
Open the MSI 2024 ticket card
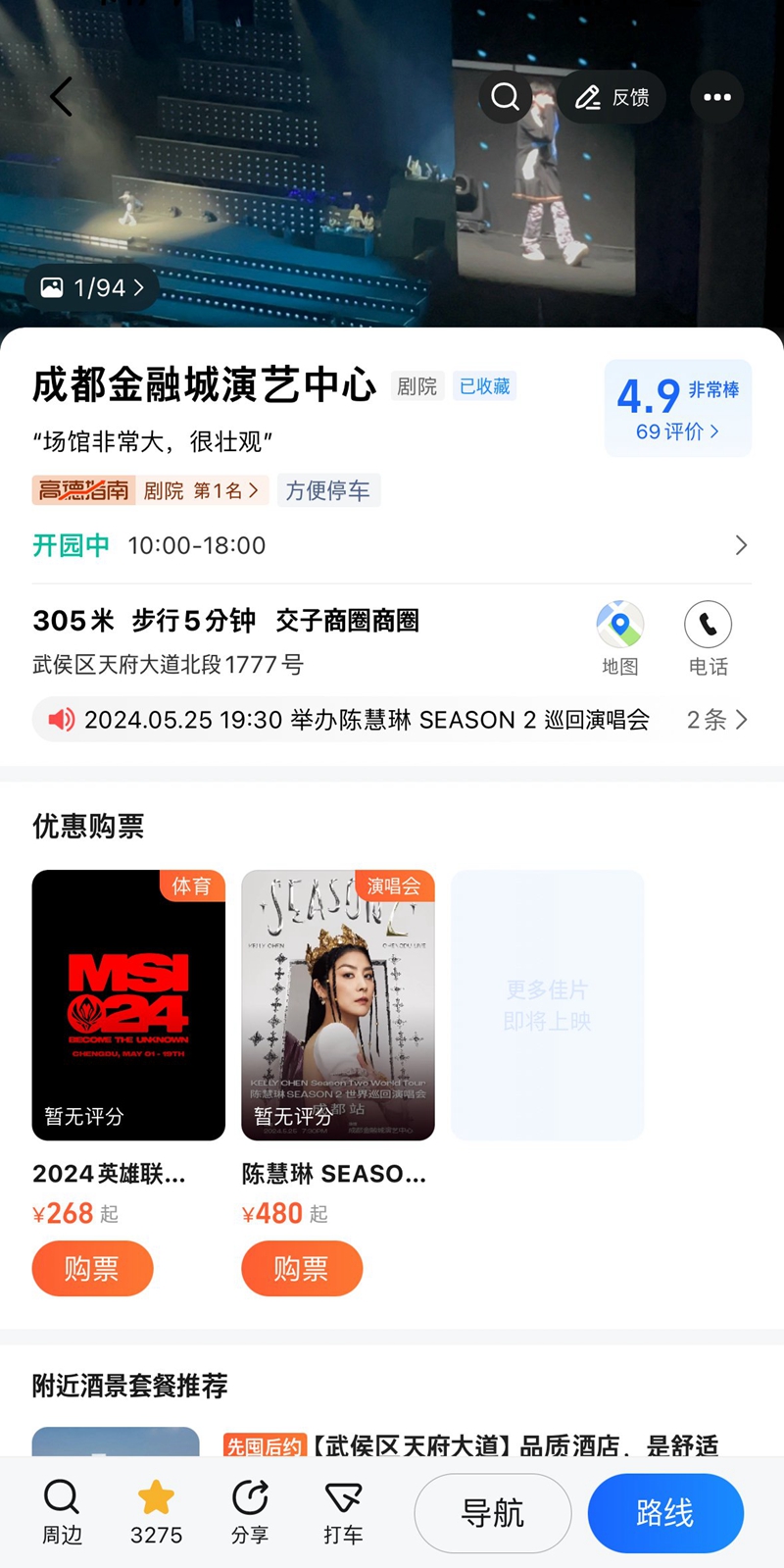click(128, 1005)
